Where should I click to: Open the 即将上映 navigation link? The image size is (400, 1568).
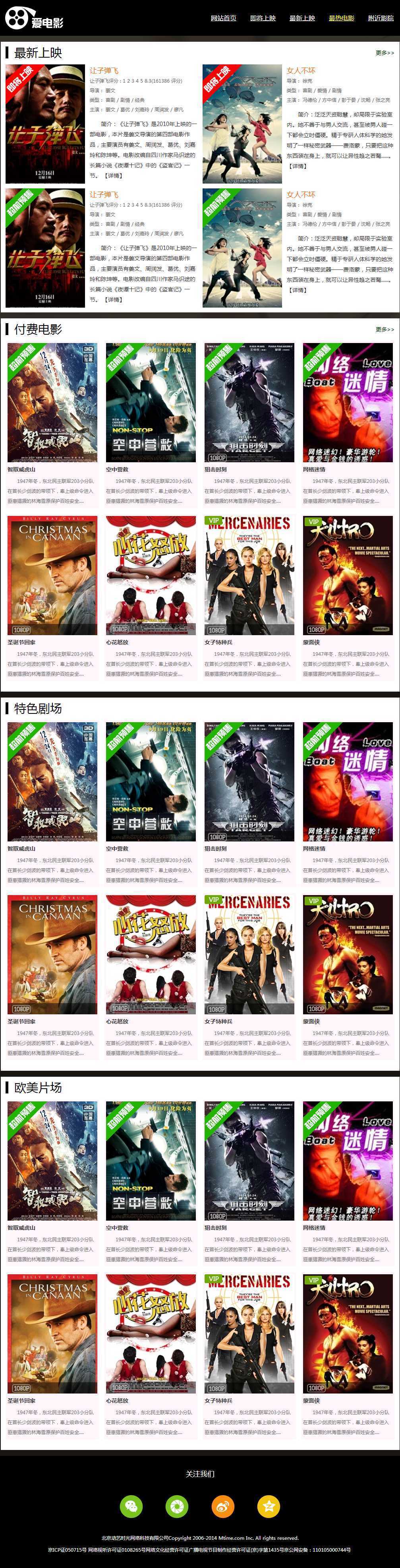pyautogui.click(x=263, y=18)
